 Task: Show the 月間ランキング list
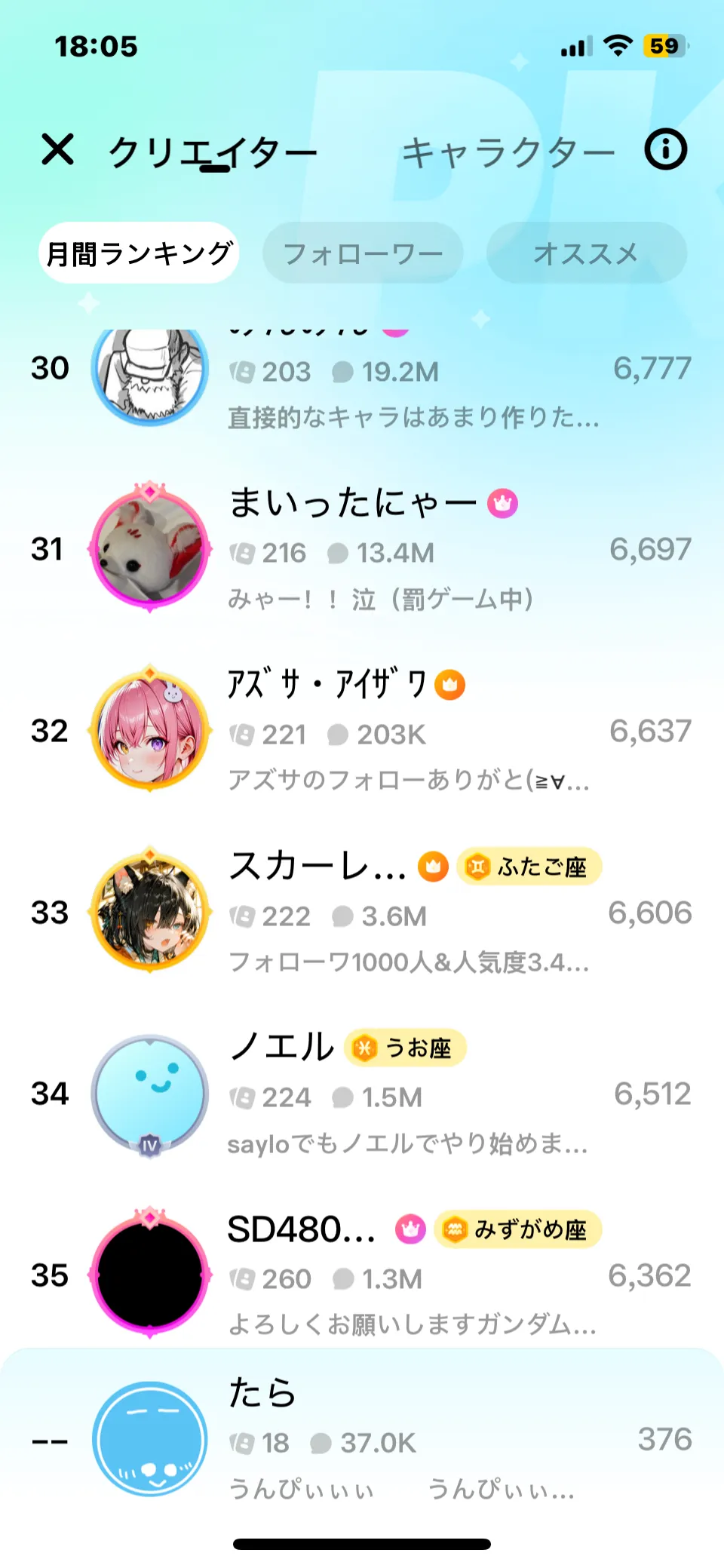(139, 253)
